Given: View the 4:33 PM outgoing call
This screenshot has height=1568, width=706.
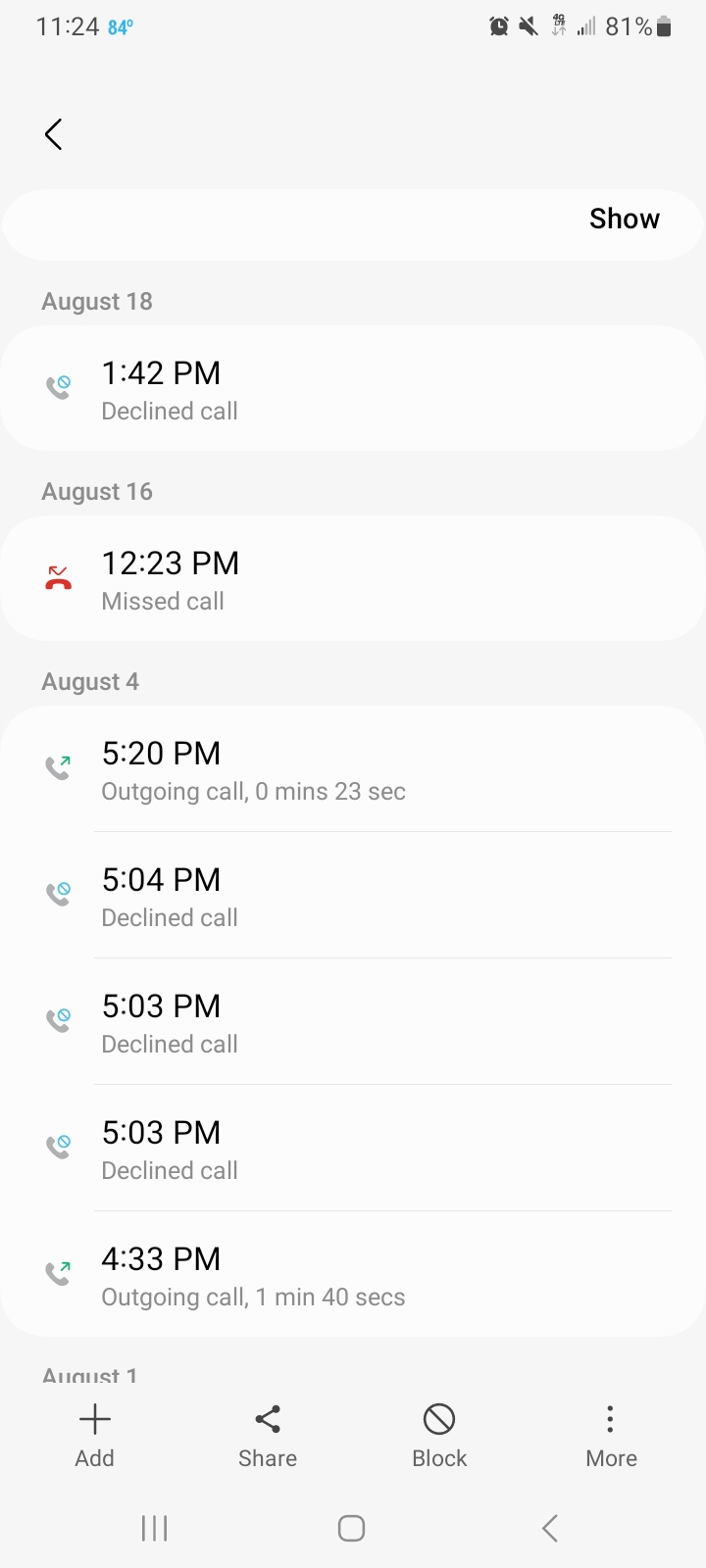Looking at the screenshot, I should (353, 1275).
